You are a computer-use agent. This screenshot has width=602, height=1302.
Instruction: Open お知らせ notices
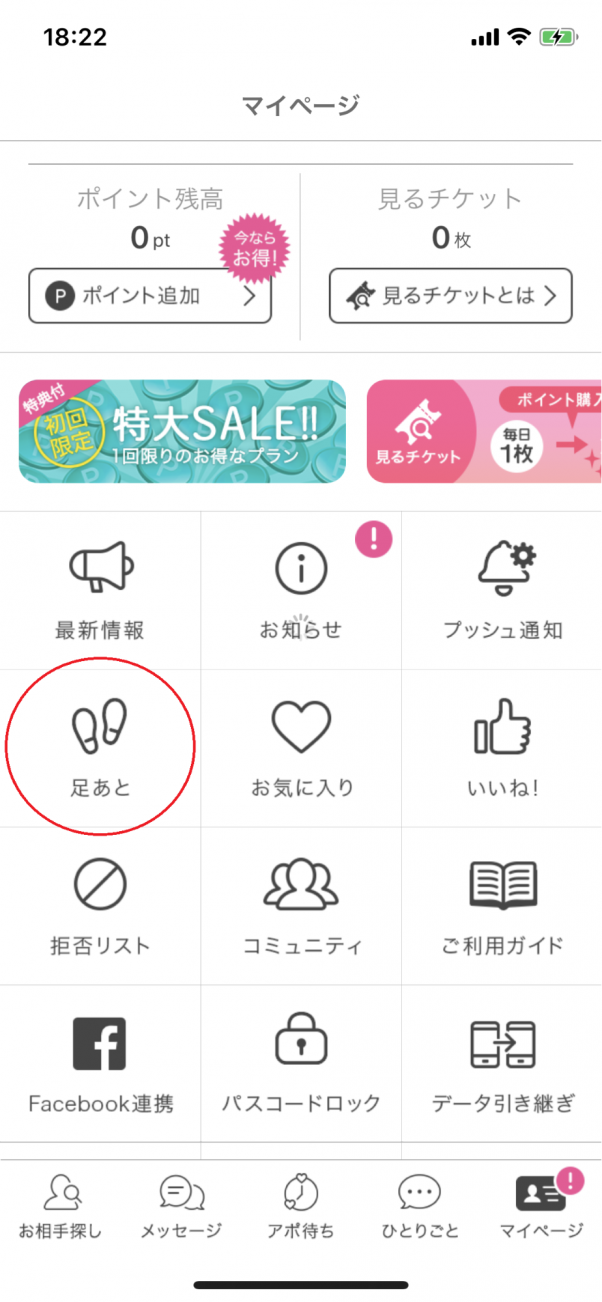pos(301,590)
